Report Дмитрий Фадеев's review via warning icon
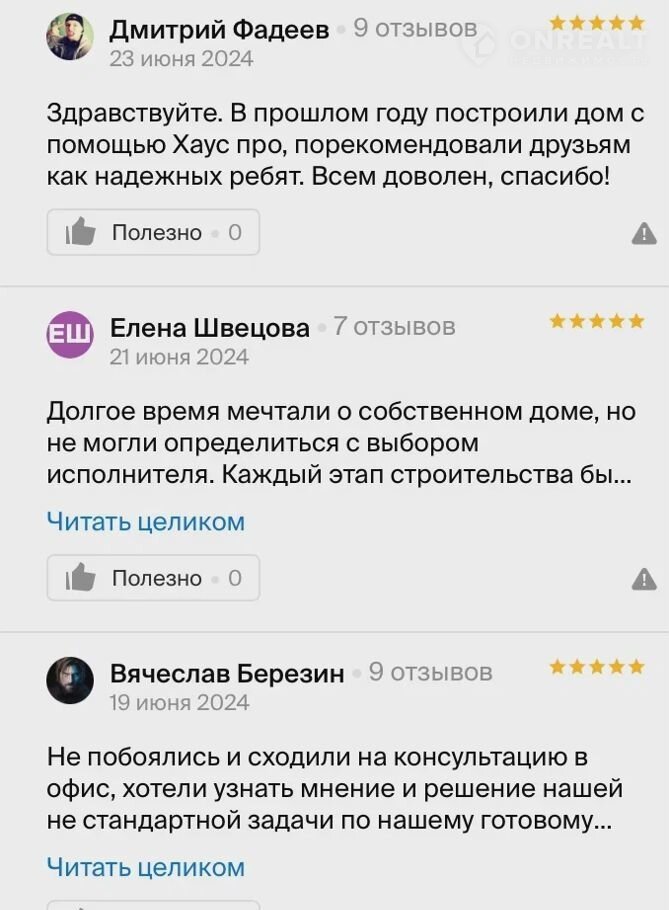 pos(644,234)
